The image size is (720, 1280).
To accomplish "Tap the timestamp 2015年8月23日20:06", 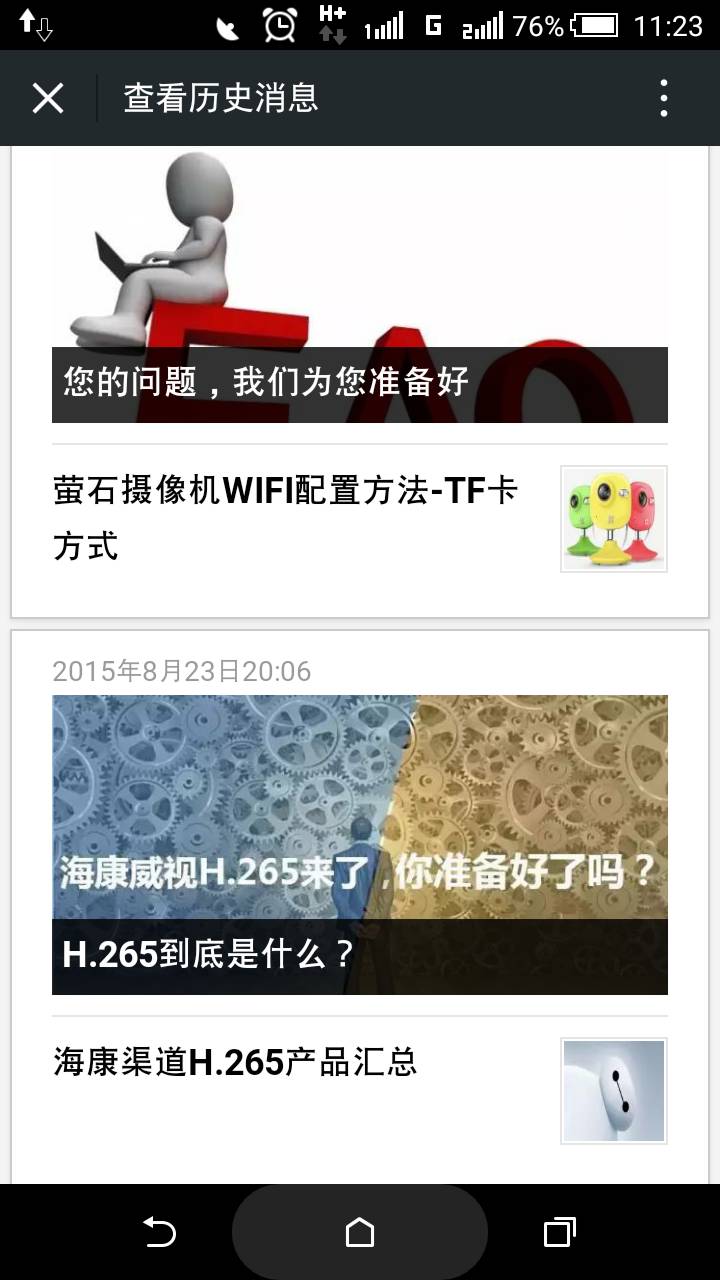I will (x=180, y=672).
